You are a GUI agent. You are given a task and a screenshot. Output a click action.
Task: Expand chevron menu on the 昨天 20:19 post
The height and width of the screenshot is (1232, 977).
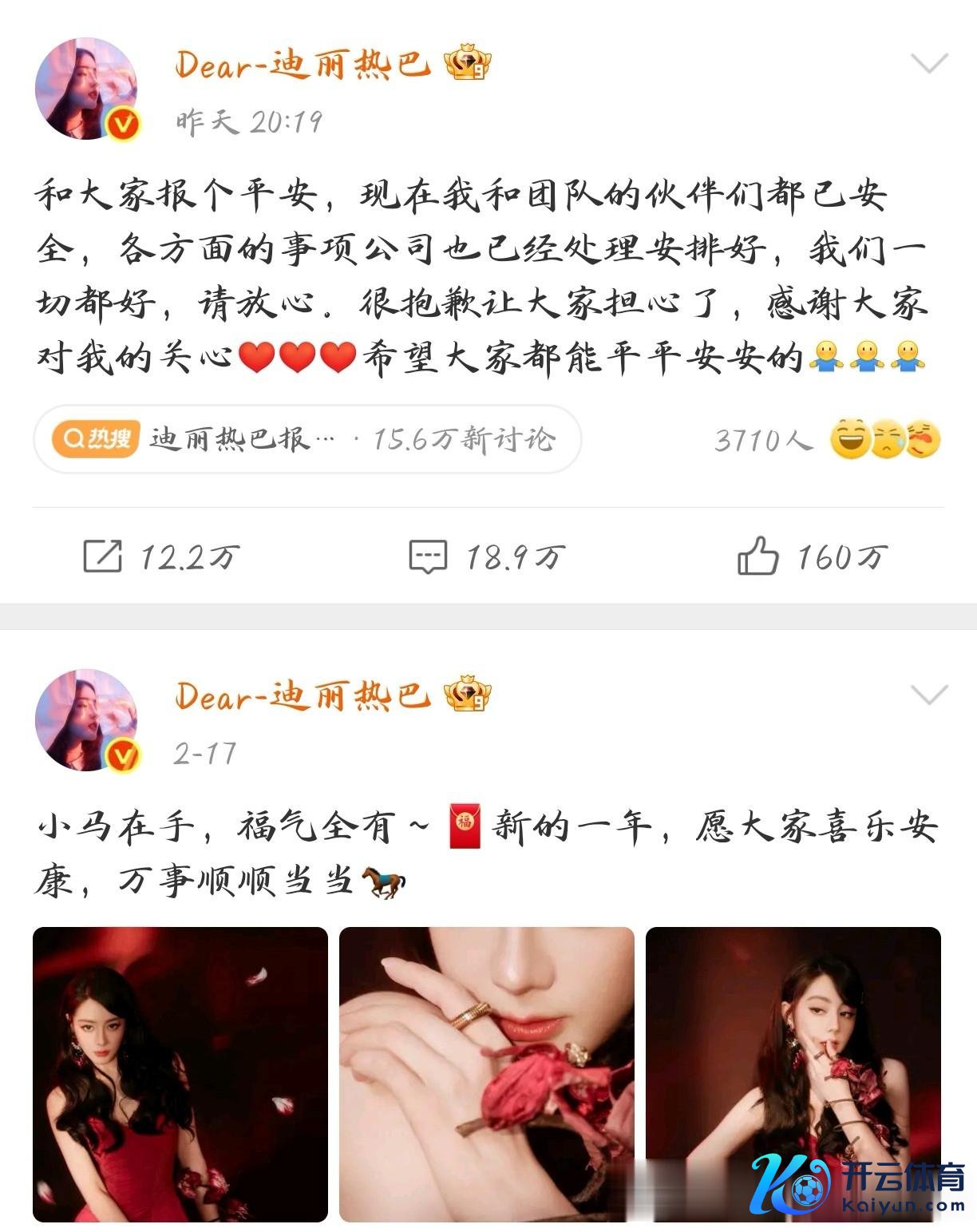pos(929,63)
